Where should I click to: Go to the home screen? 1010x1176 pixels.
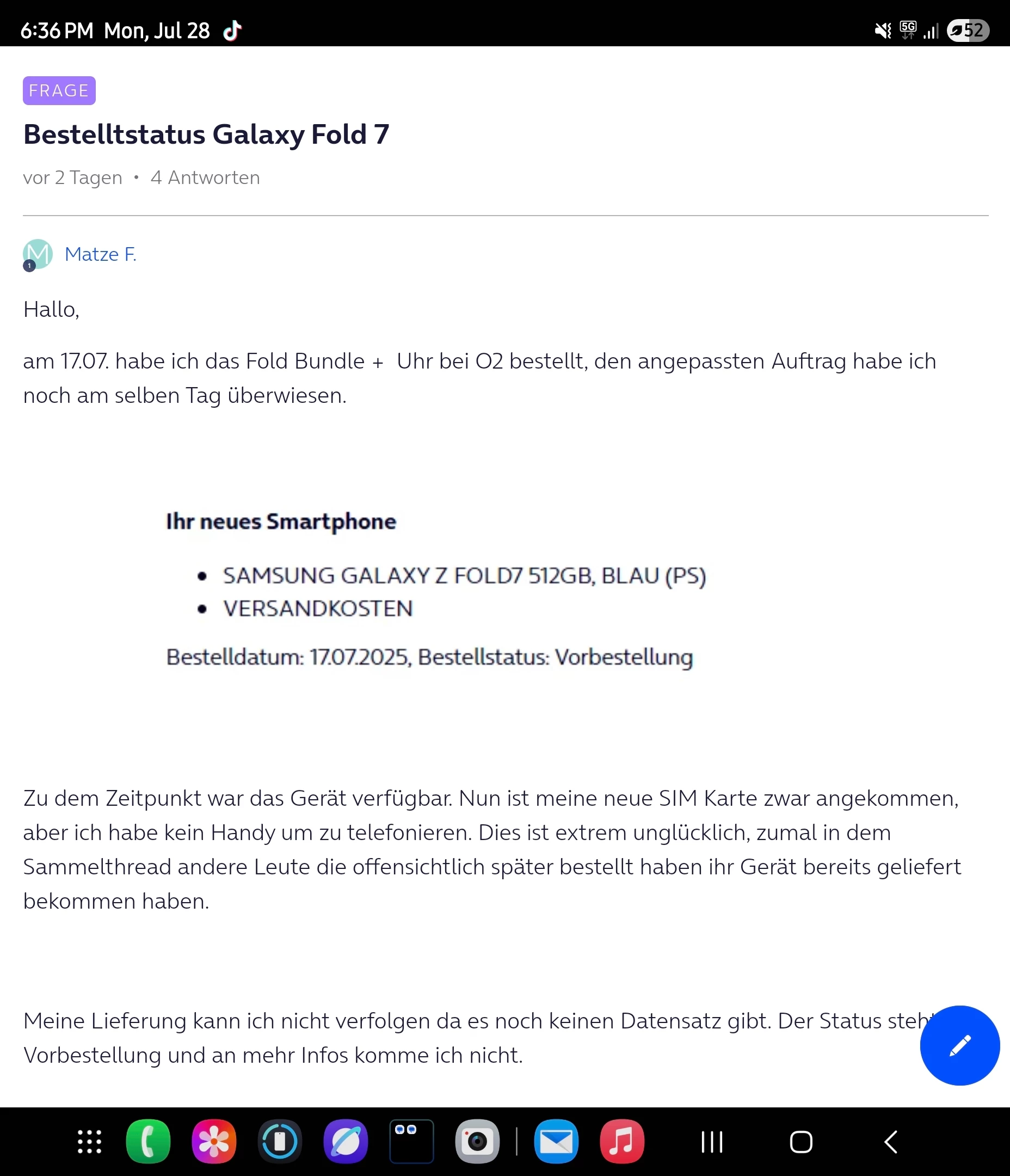coord(800,1142)
